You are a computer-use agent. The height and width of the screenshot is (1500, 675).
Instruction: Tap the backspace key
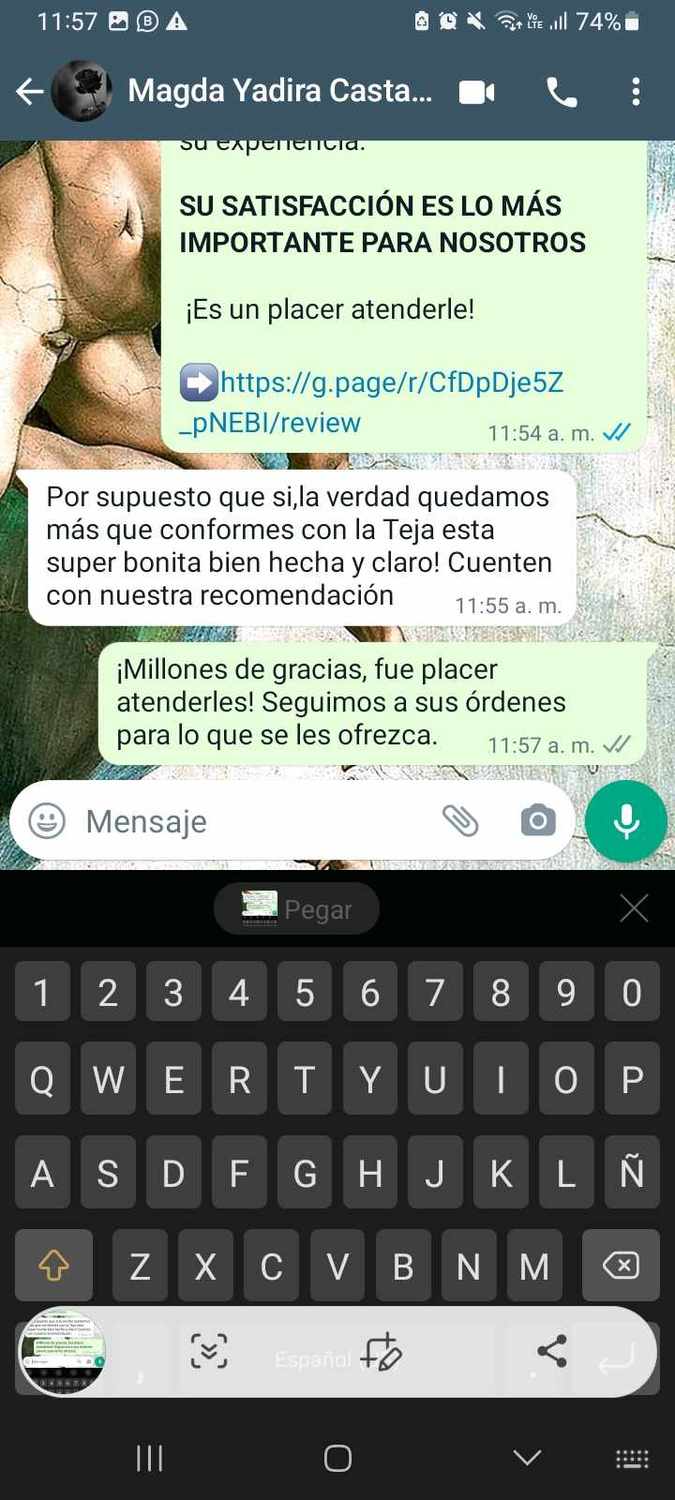point(620,1266)
